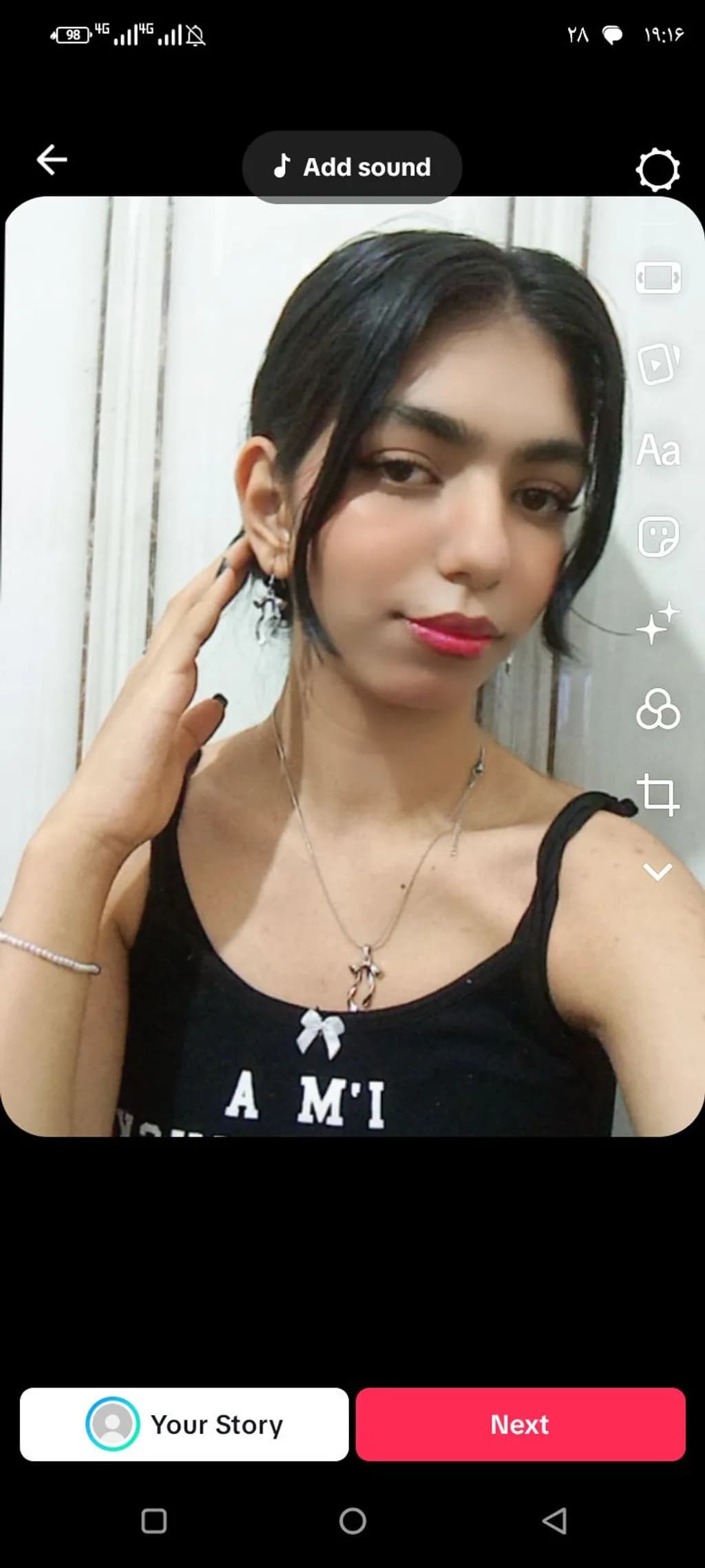The width and height of the screenshot is (705, 1568).
Task: Add text using the Aa tool
Action: 658,451
